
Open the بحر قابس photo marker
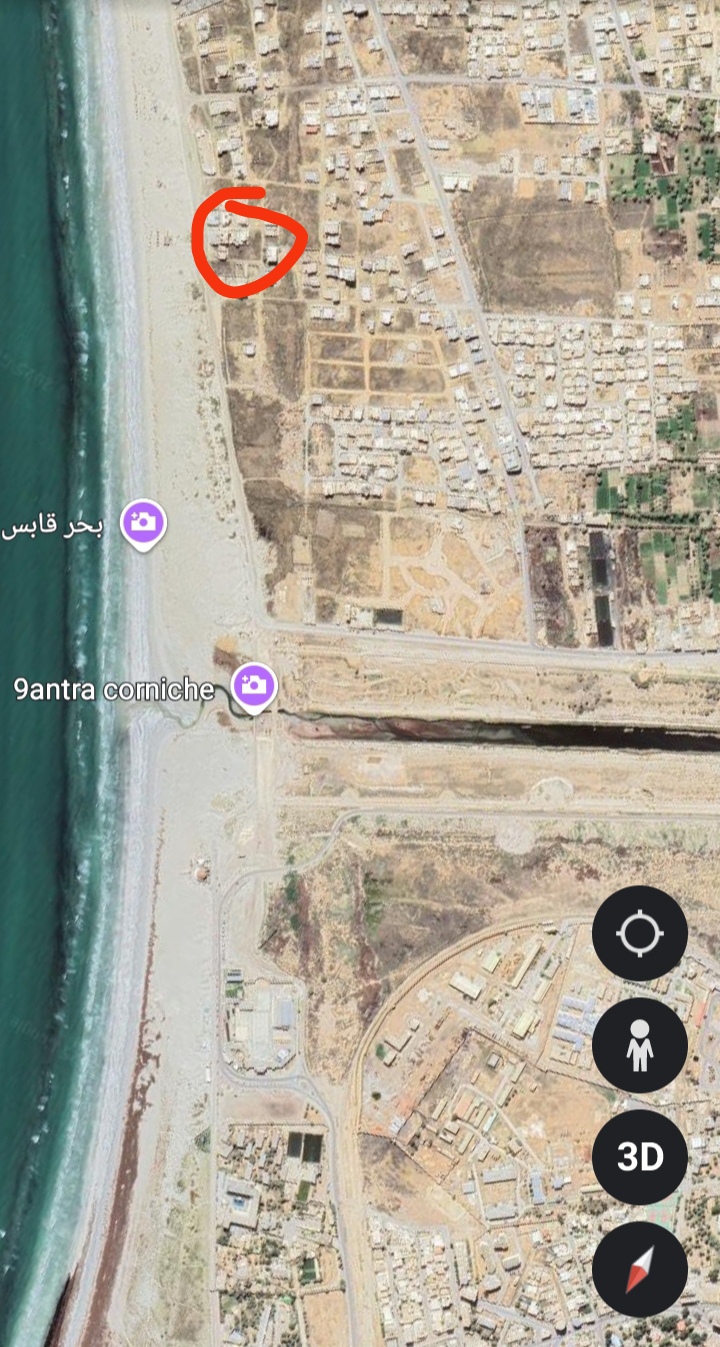click(143, 523)
